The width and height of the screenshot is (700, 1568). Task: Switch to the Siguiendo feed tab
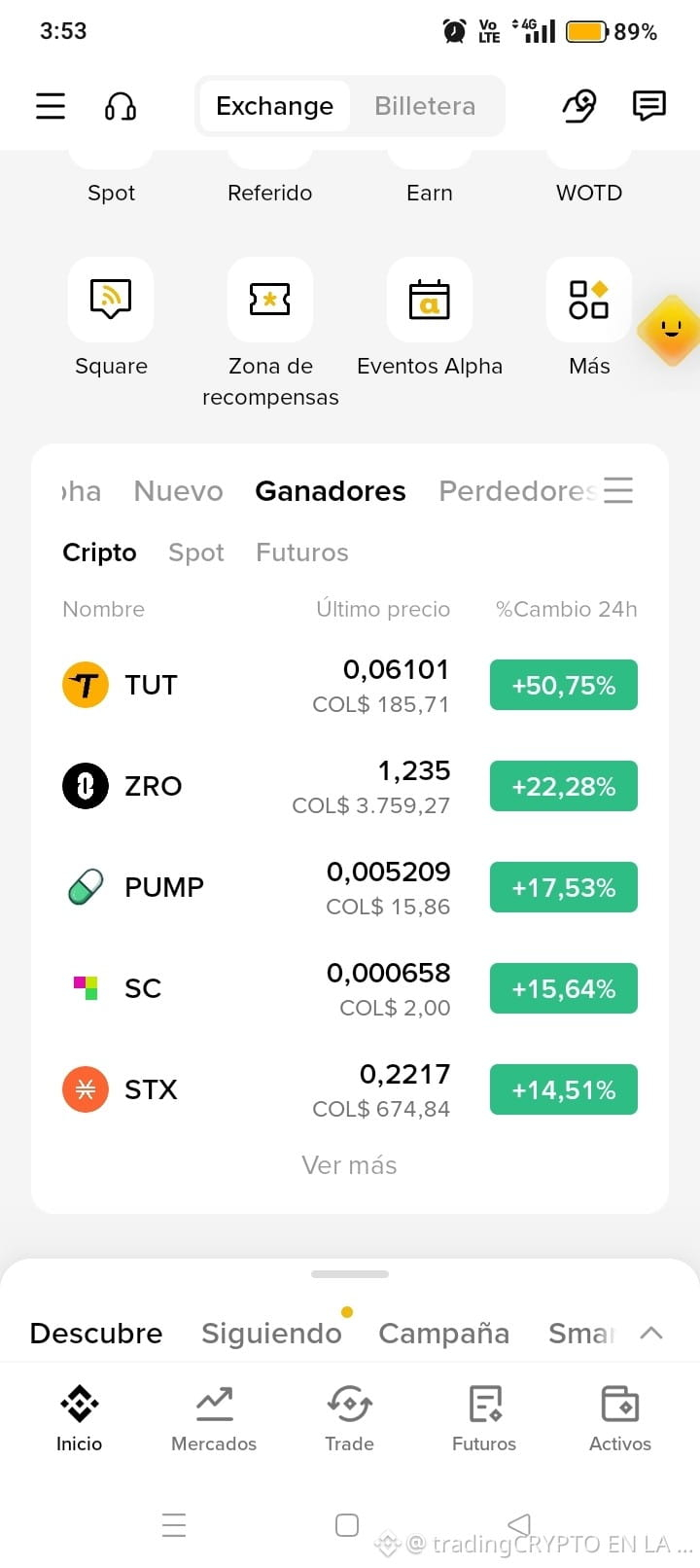point(271,1333)
